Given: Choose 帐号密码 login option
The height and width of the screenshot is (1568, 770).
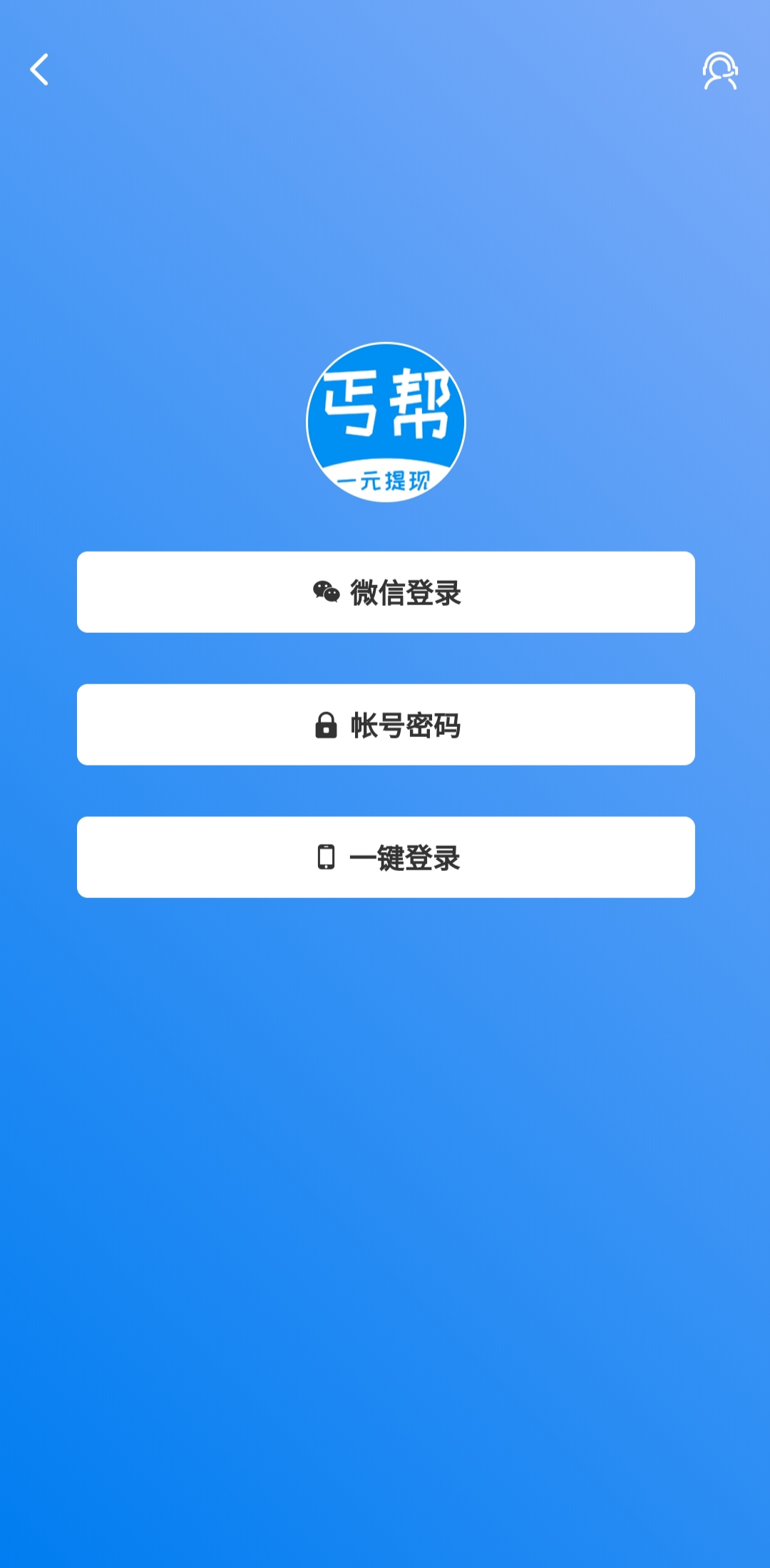Looking at the screenshot, I should pyautogui.click(x=386, y=725).
